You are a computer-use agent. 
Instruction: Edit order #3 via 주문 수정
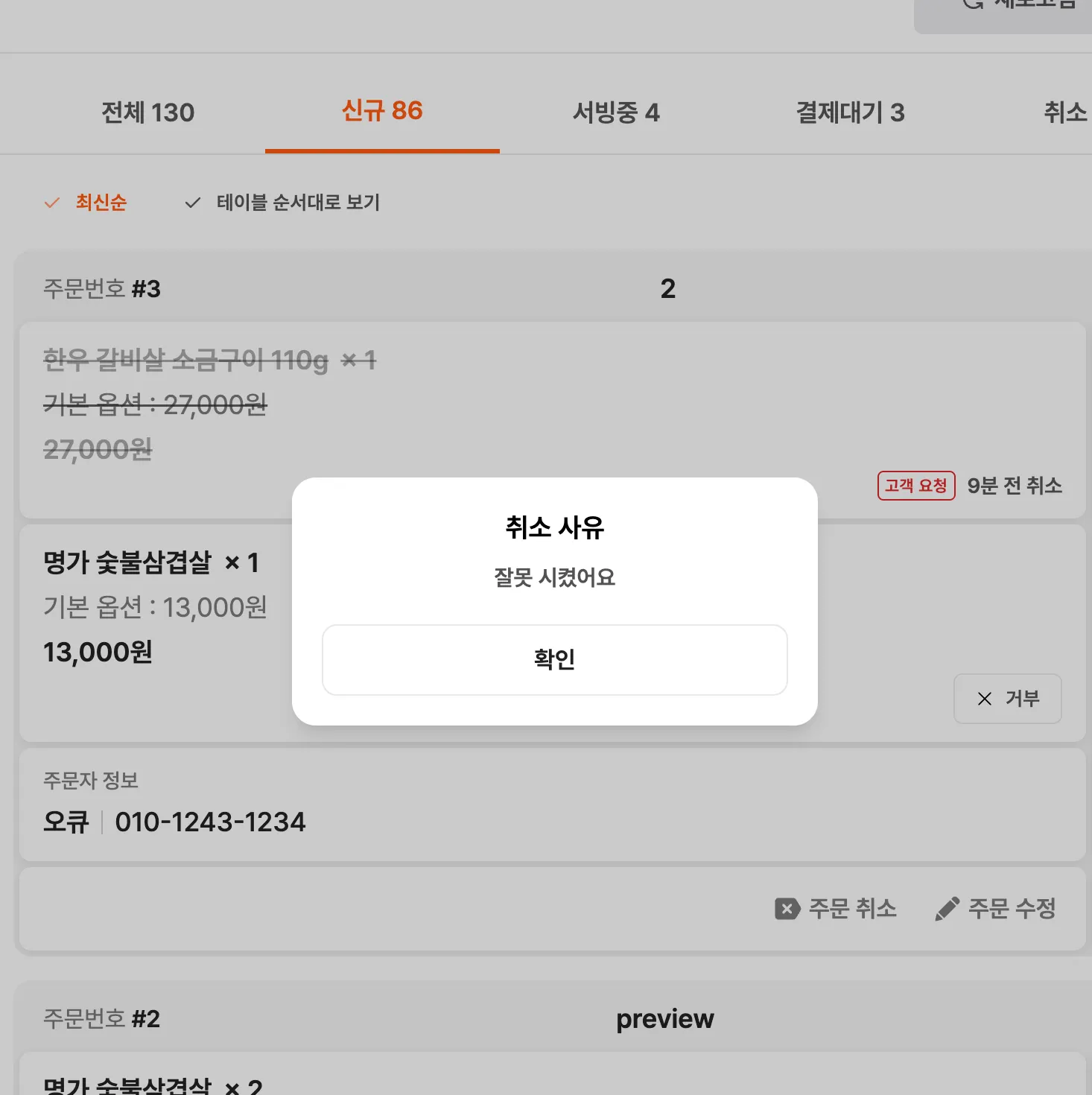tap(995, 909)
